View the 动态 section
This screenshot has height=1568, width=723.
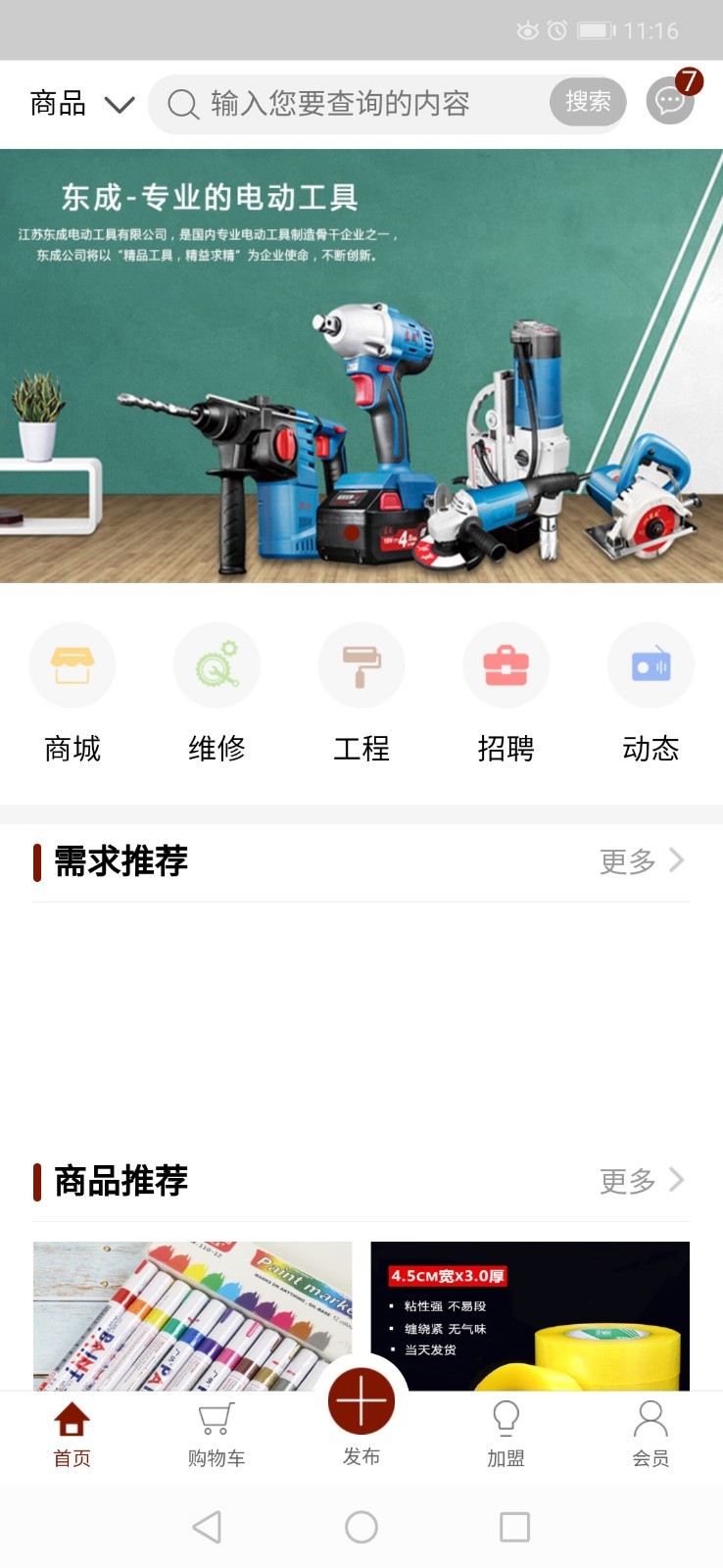651,693
